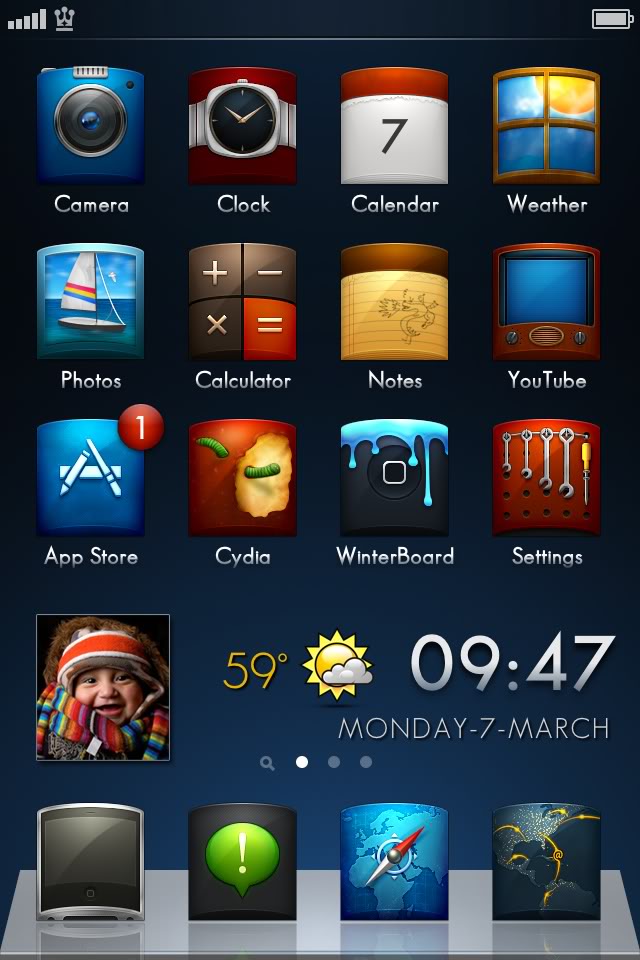Open the Photos app
Viewport: 640px width, 960px height.
tap(91, 303)
